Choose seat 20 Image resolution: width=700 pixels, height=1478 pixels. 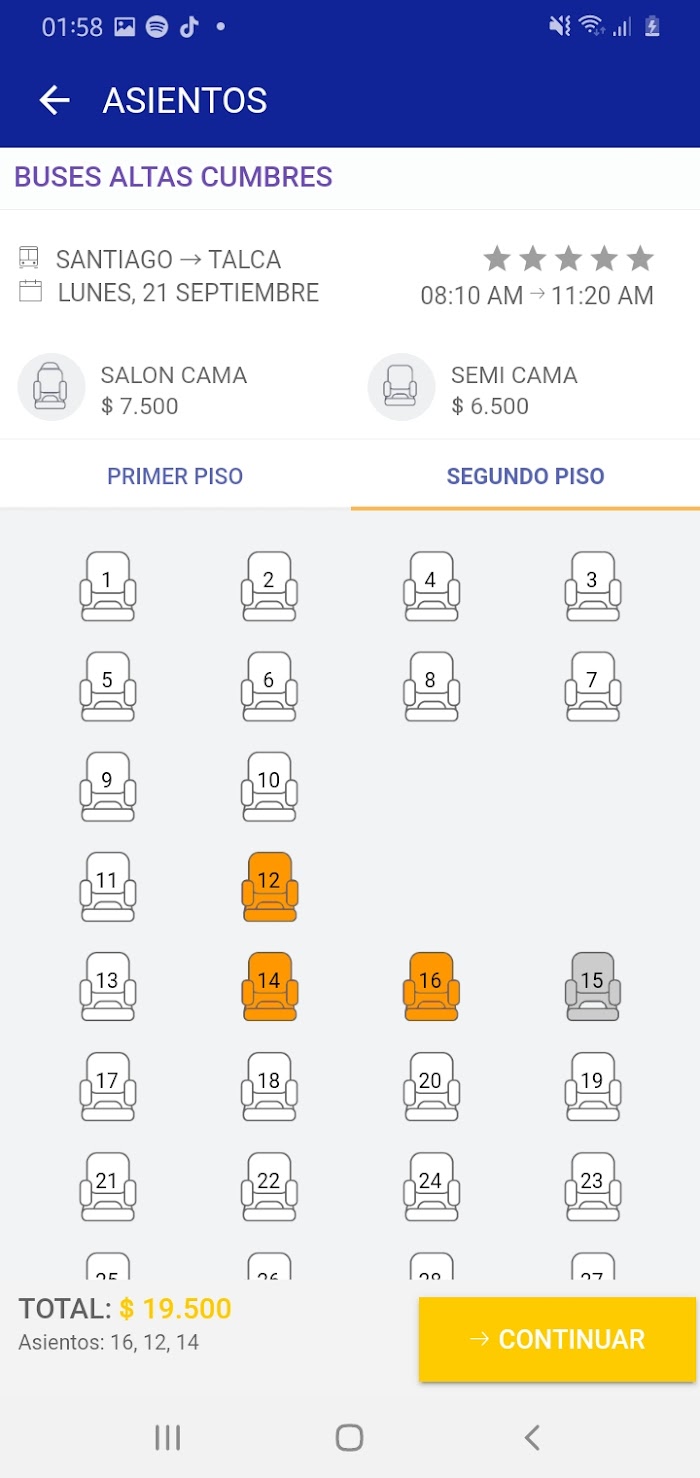click(431, 1086)
